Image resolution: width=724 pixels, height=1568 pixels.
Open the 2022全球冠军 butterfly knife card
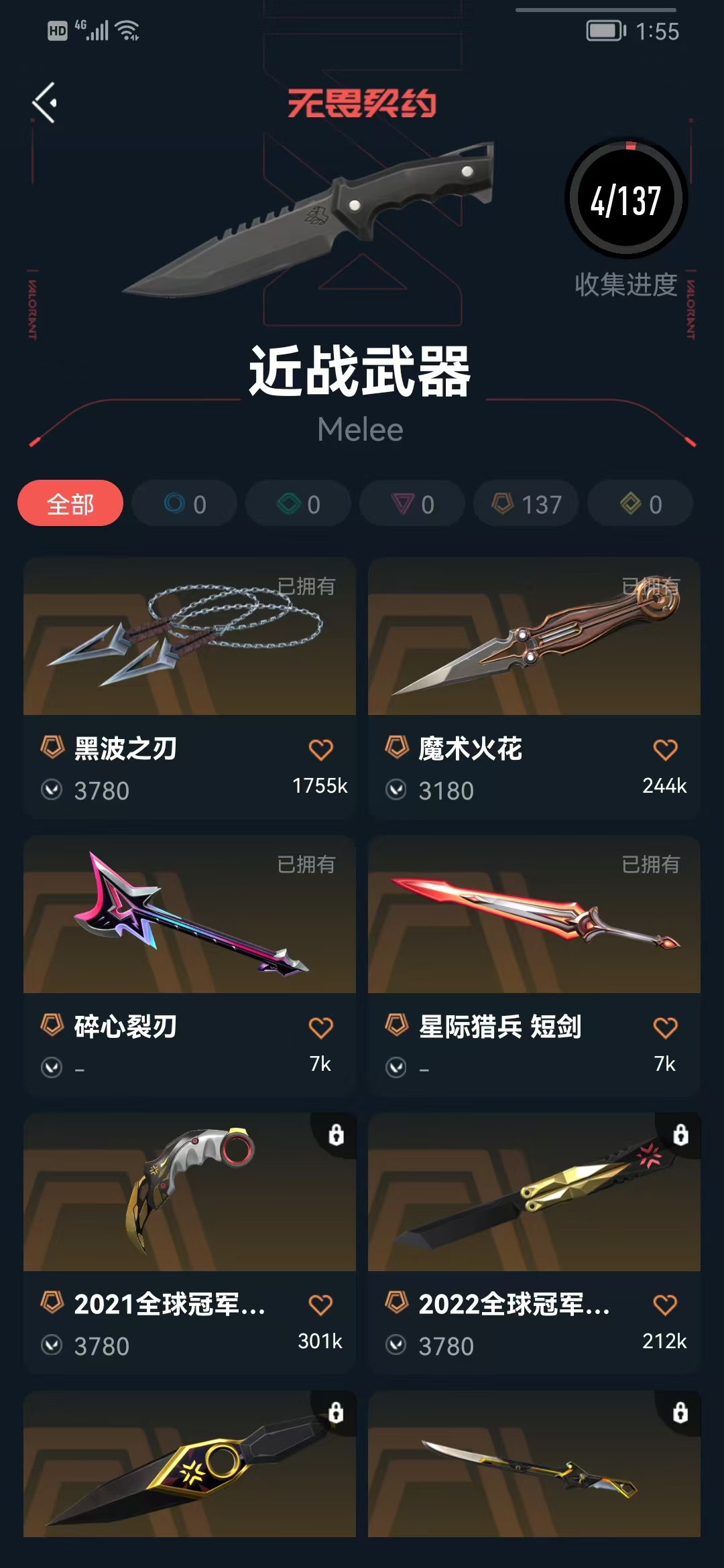tap(534, 1243)
